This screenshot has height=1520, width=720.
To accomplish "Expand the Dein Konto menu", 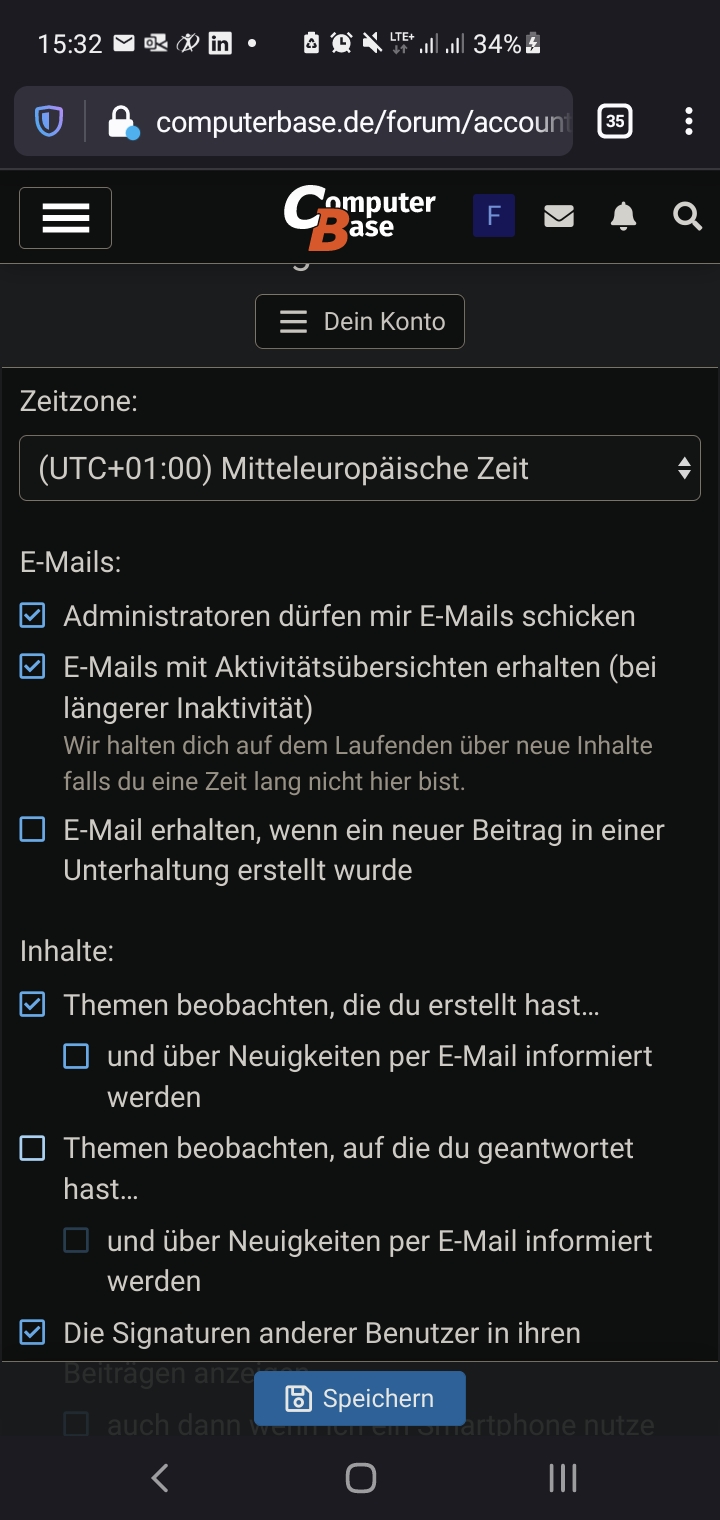I will pyautogui.click(x=360, y=322).
